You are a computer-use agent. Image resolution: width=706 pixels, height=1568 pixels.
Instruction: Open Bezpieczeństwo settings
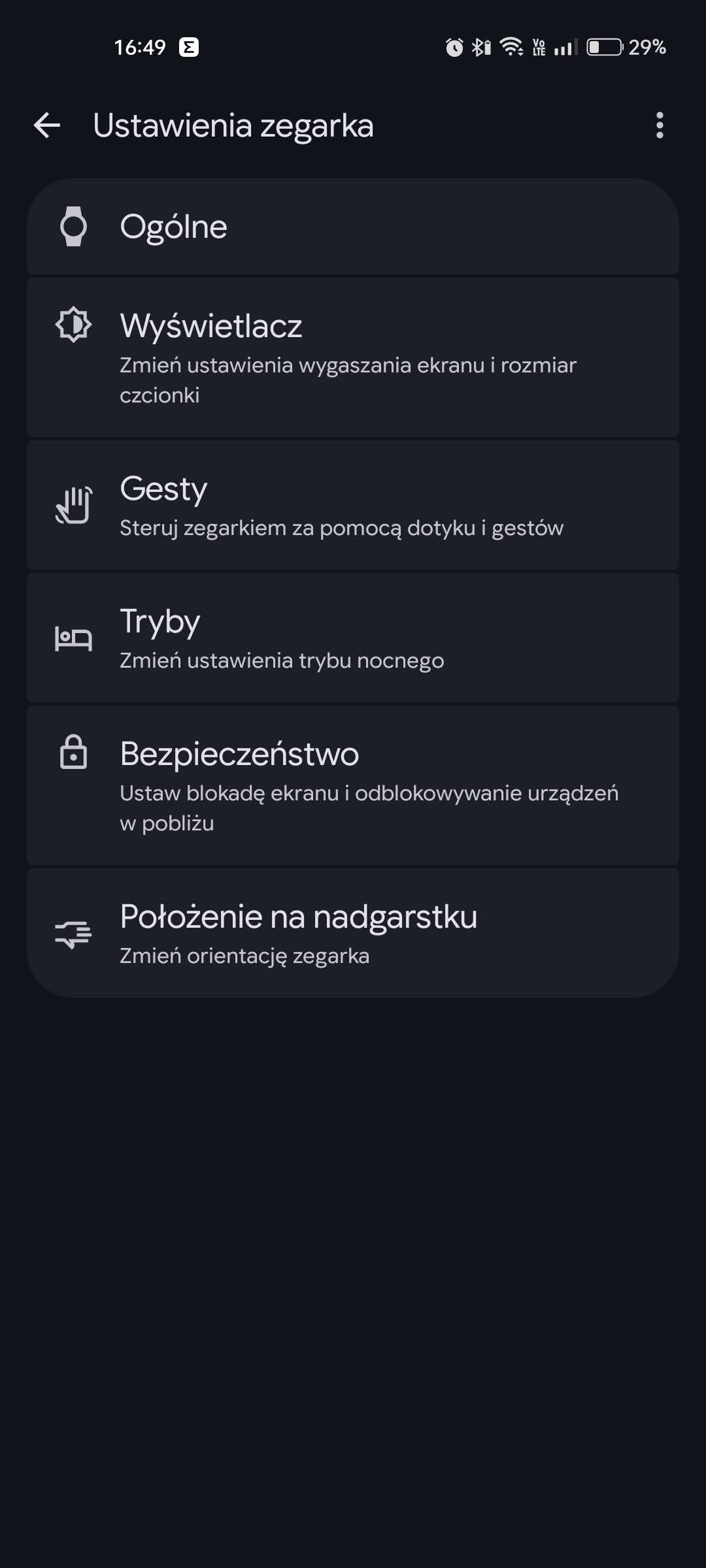[x=353, y=785]
